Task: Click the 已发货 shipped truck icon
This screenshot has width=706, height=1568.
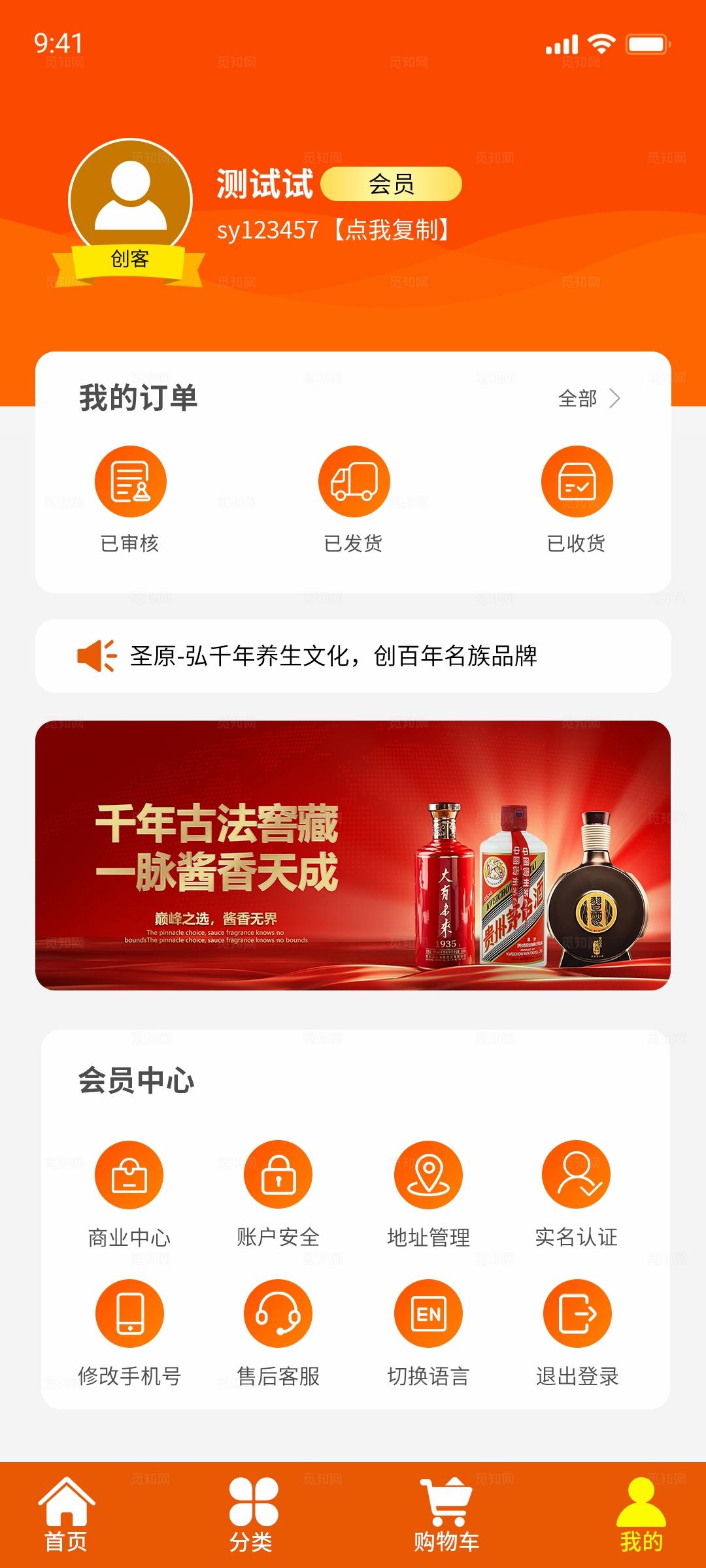Action: (x=353, y=481)
